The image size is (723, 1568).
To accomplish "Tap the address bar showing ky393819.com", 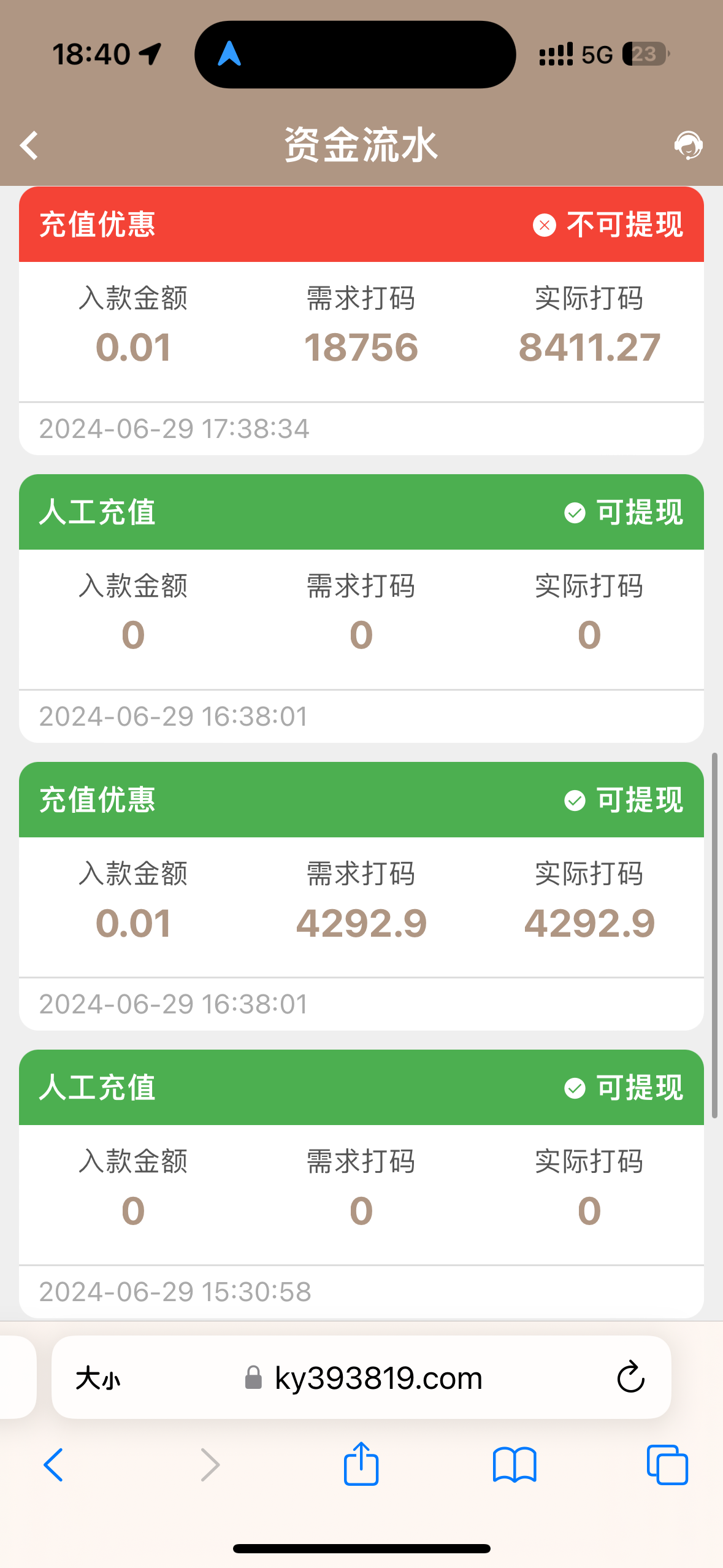I will (377, 1378).
